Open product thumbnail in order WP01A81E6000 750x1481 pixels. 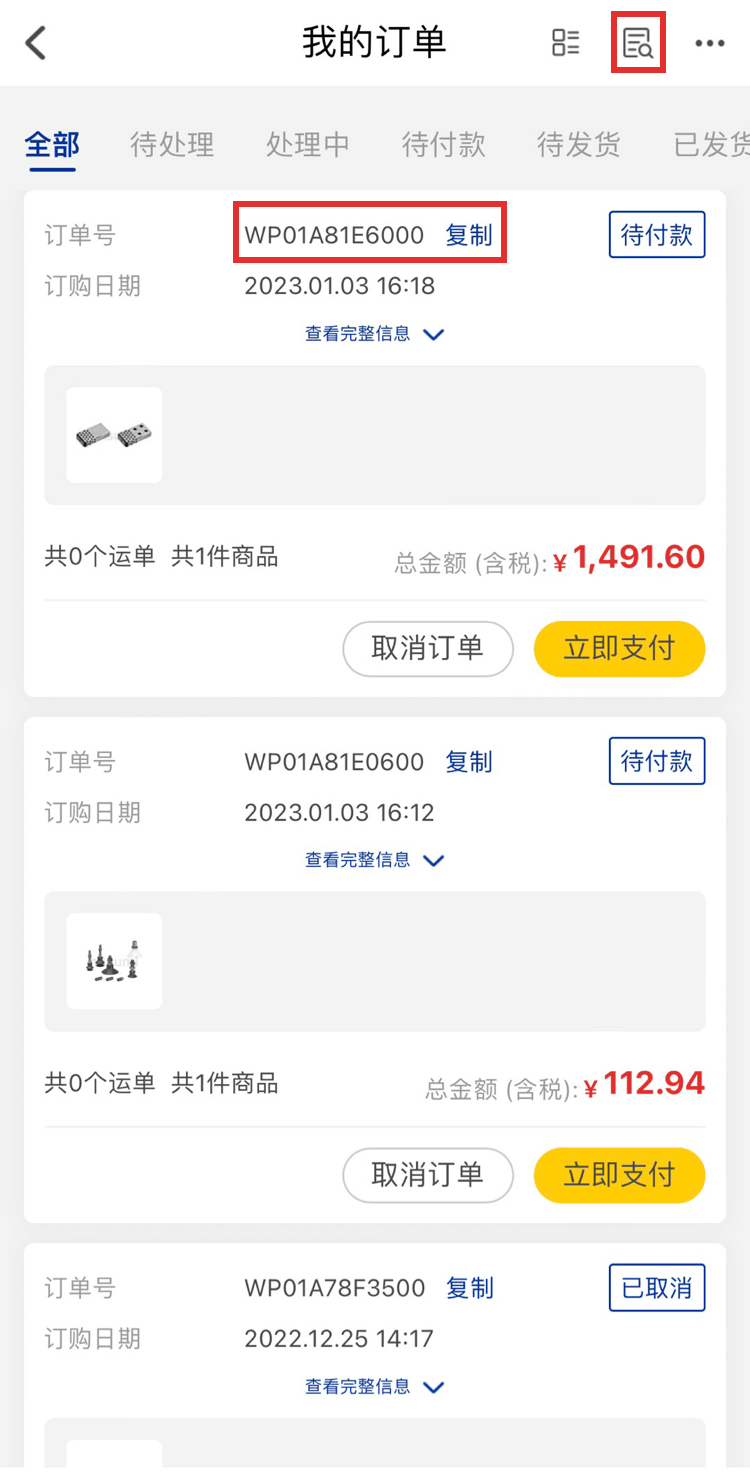click(x=114, y=435)
